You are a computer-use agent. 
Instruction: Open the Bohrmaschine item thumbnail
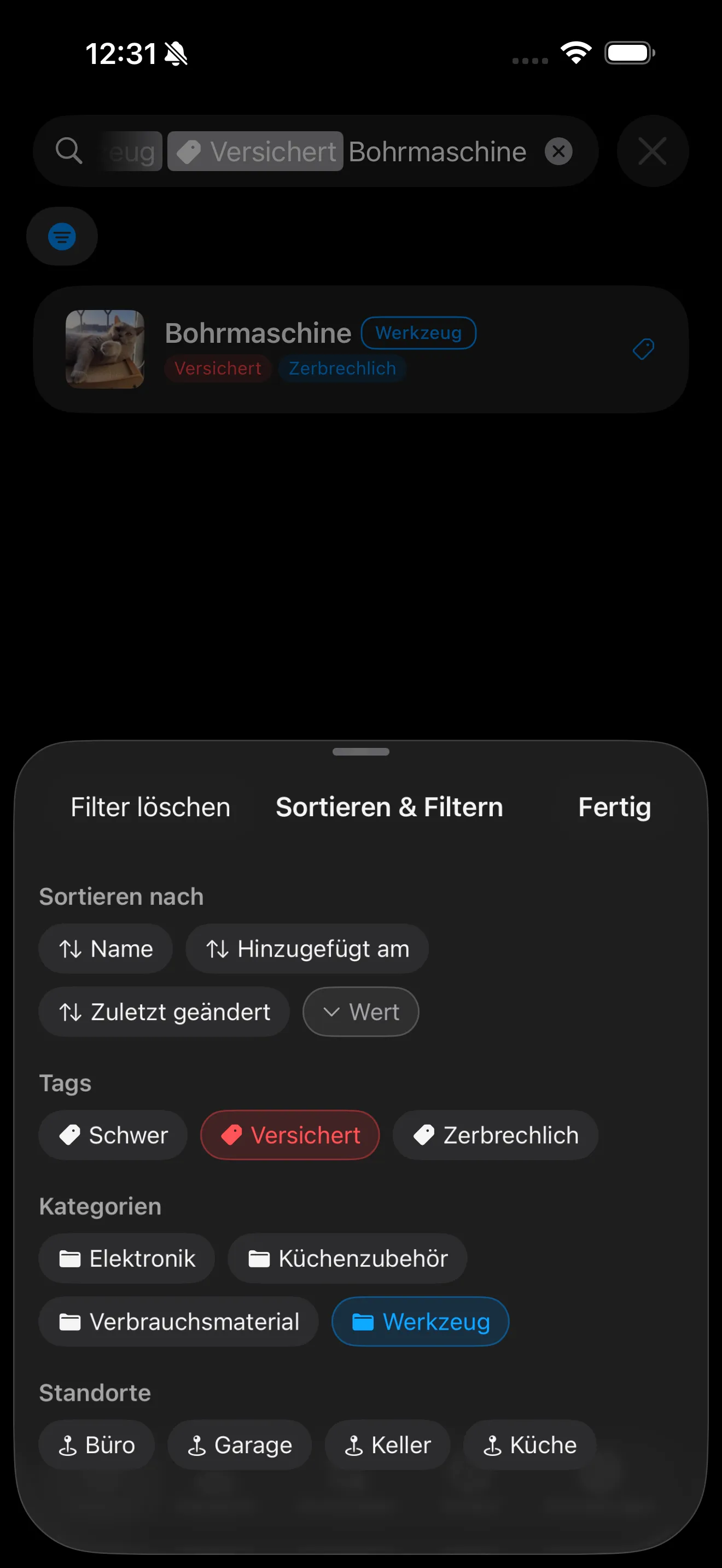click(104, 348)
